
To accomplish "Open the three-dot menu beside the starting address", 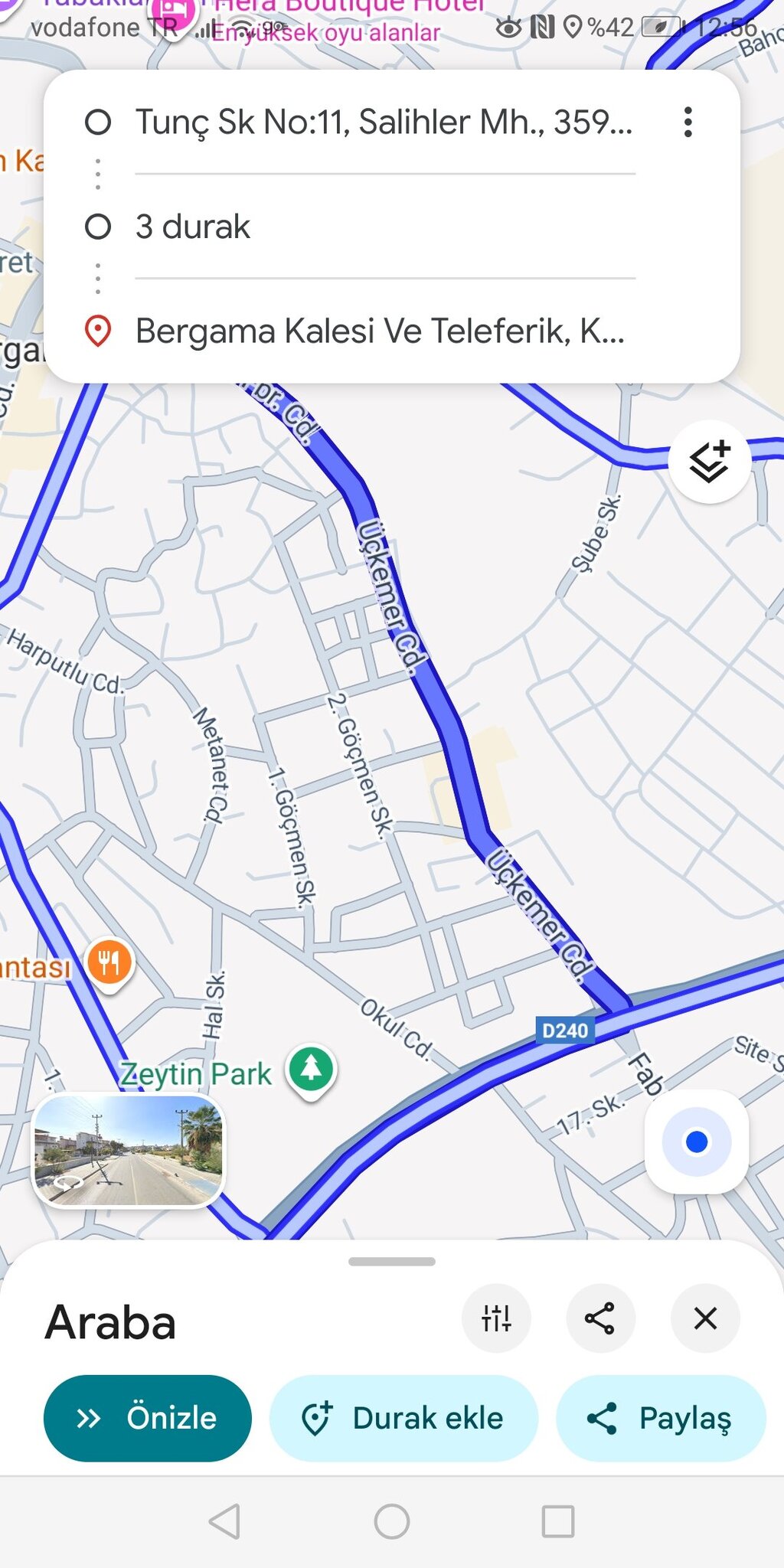I will pyautogui.click(x=688, y=122).
